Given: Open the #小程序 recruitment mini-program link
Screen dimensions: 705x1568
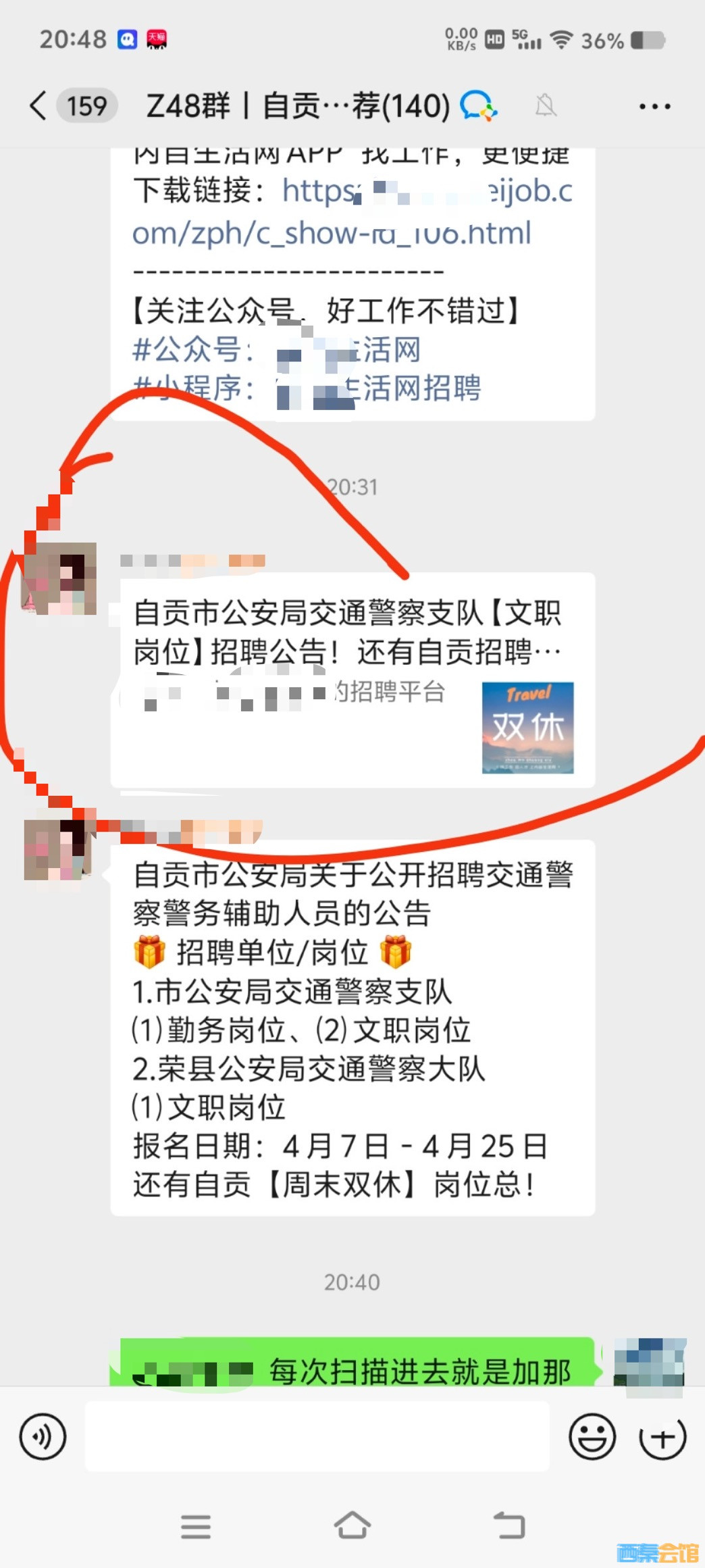Looking at the screenshot, I should [x=307, y=388].
